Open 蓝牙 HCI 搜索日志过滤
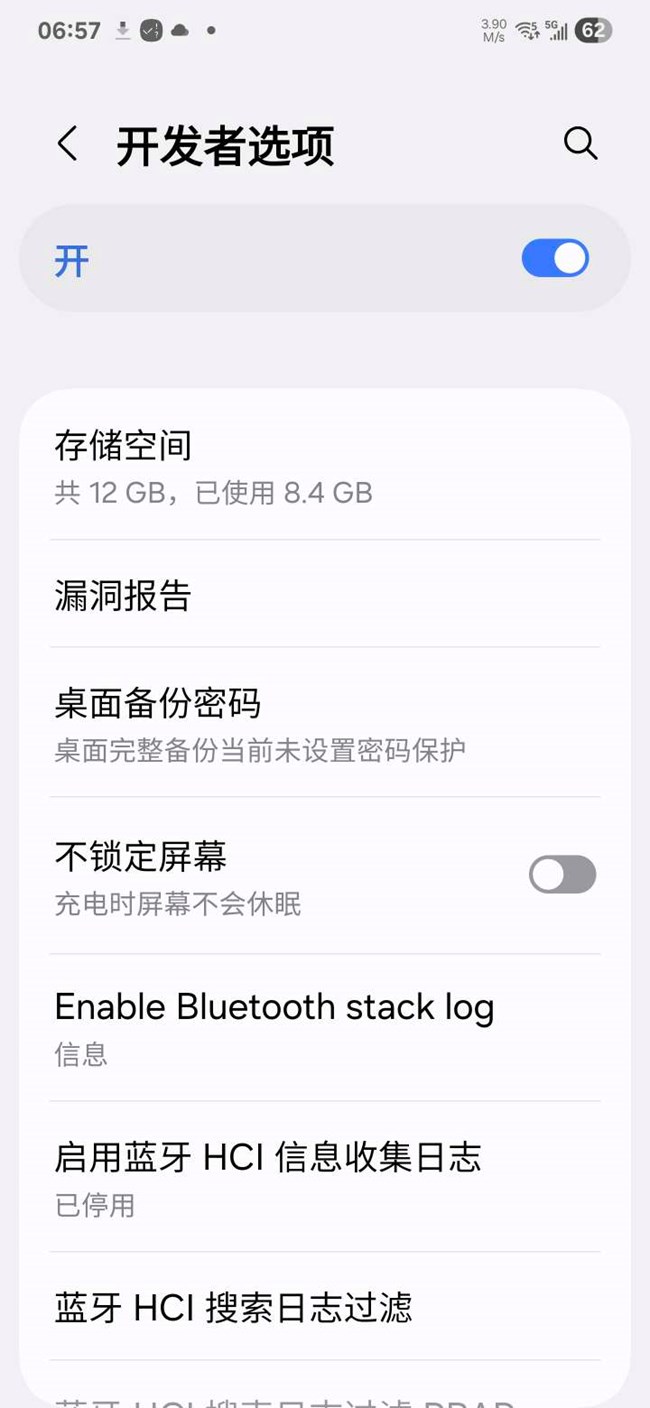This screenshot has width=650, height=1408. tap(324, 1307)
